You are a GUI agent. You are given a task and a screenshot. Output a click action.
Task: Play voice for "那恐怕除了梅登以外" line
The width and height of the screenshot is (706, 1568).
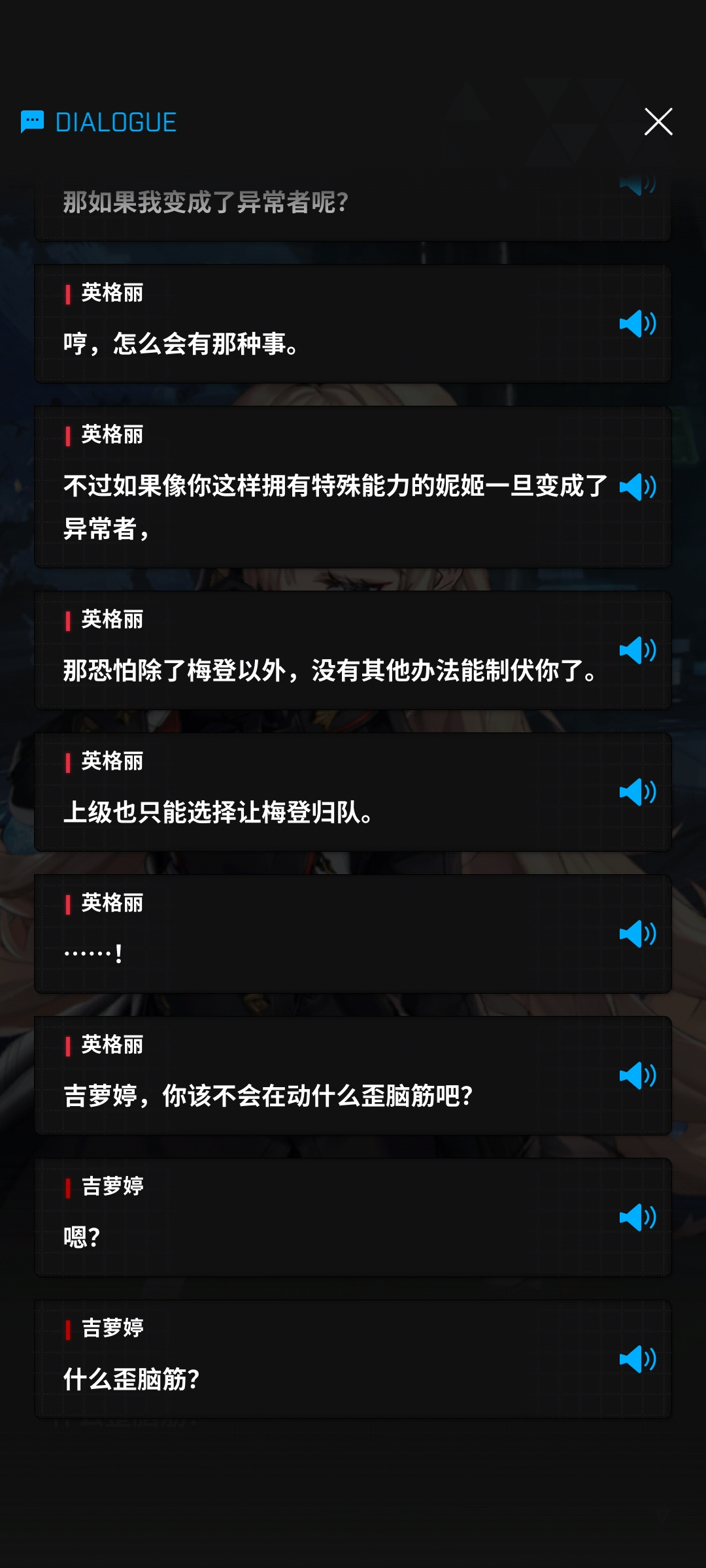[637, 650]
